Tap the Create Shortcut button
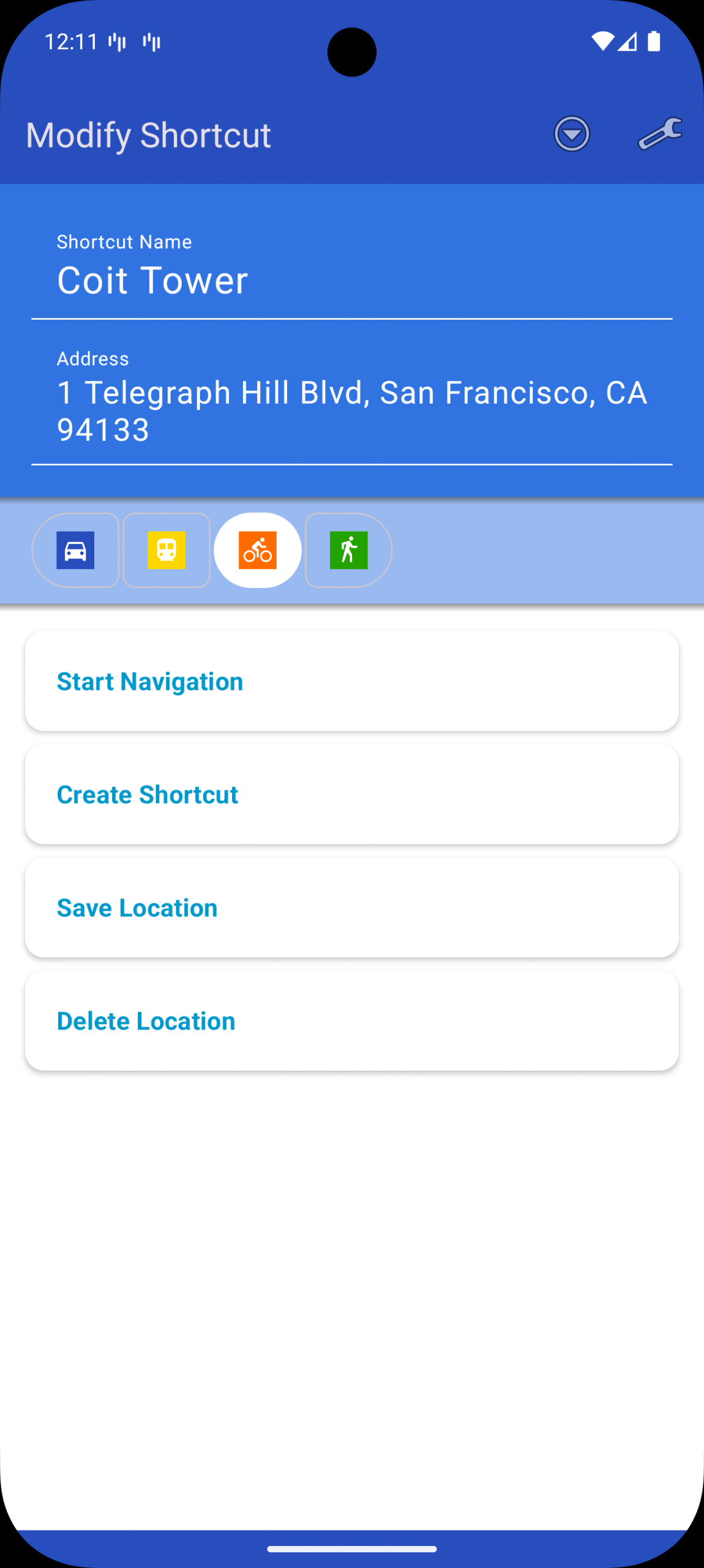The image size is (704, 1568). pos(351,794)
